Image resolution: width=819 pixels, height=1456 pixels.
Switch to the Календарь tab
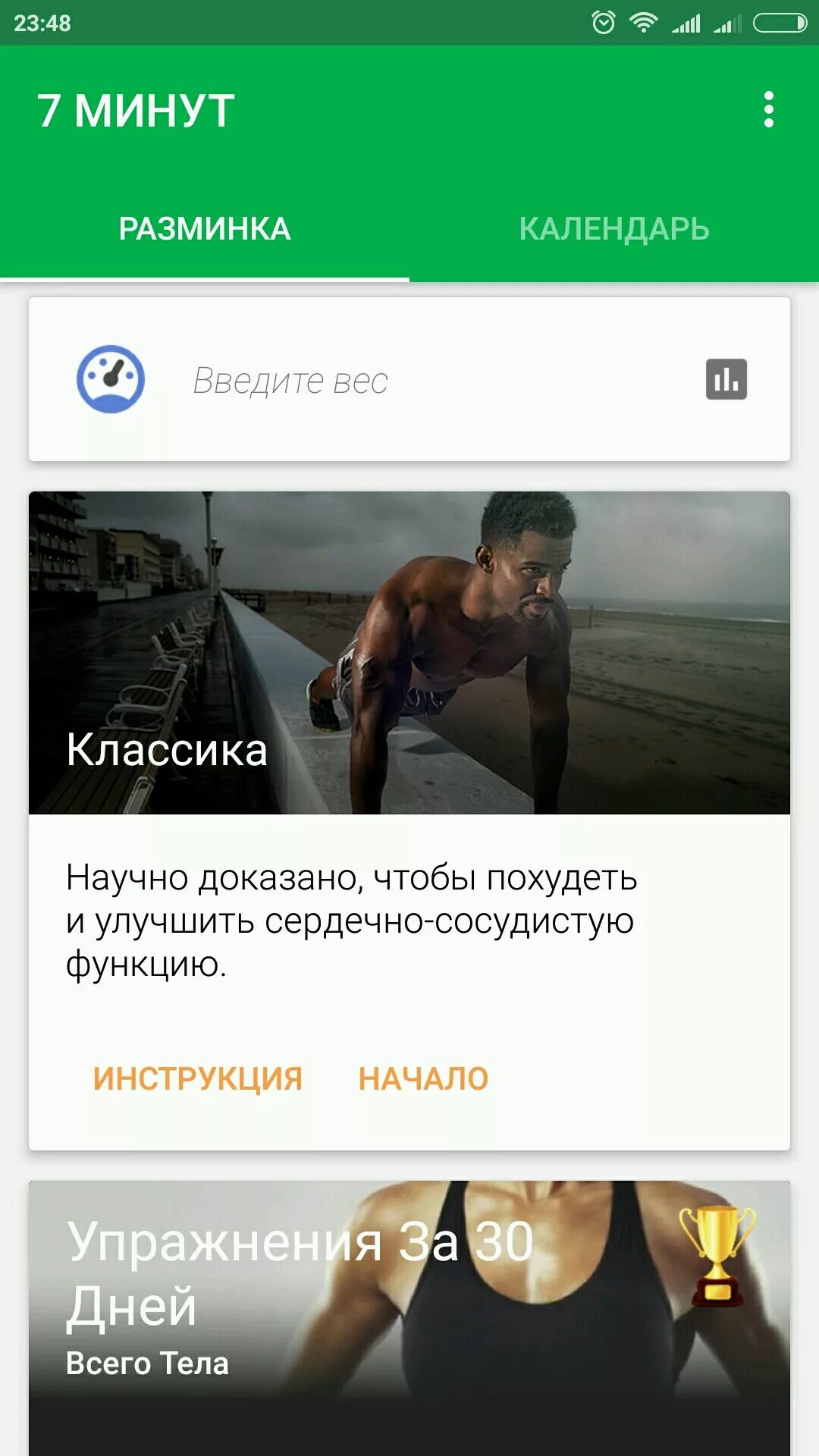point(613,229)
